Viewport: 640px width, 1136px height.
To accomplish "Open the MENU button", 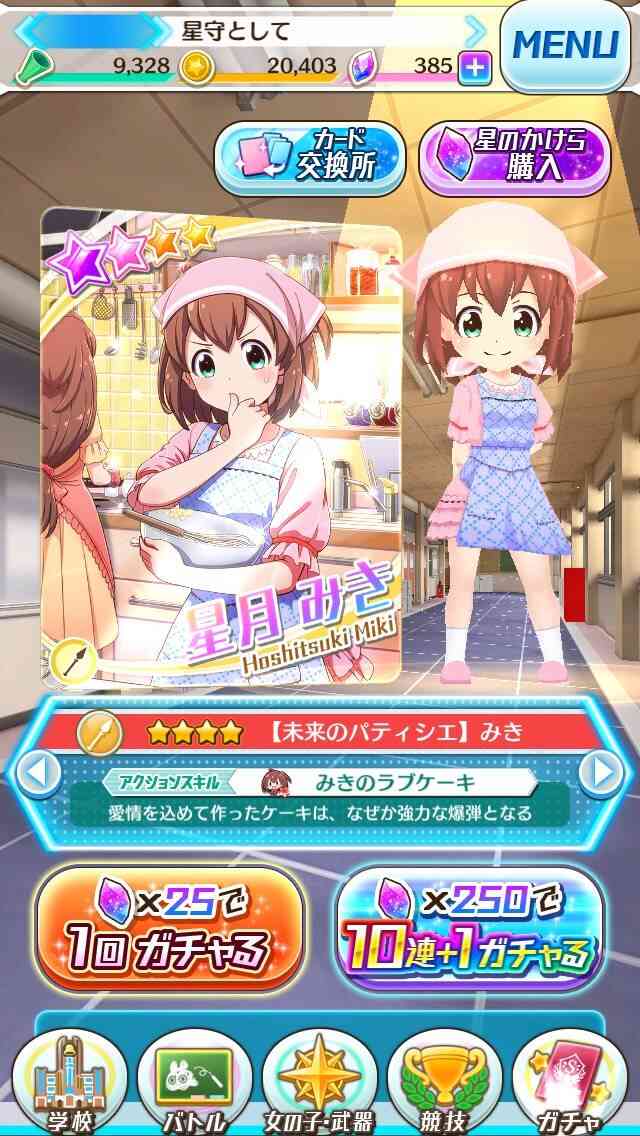I will [565, 45].
